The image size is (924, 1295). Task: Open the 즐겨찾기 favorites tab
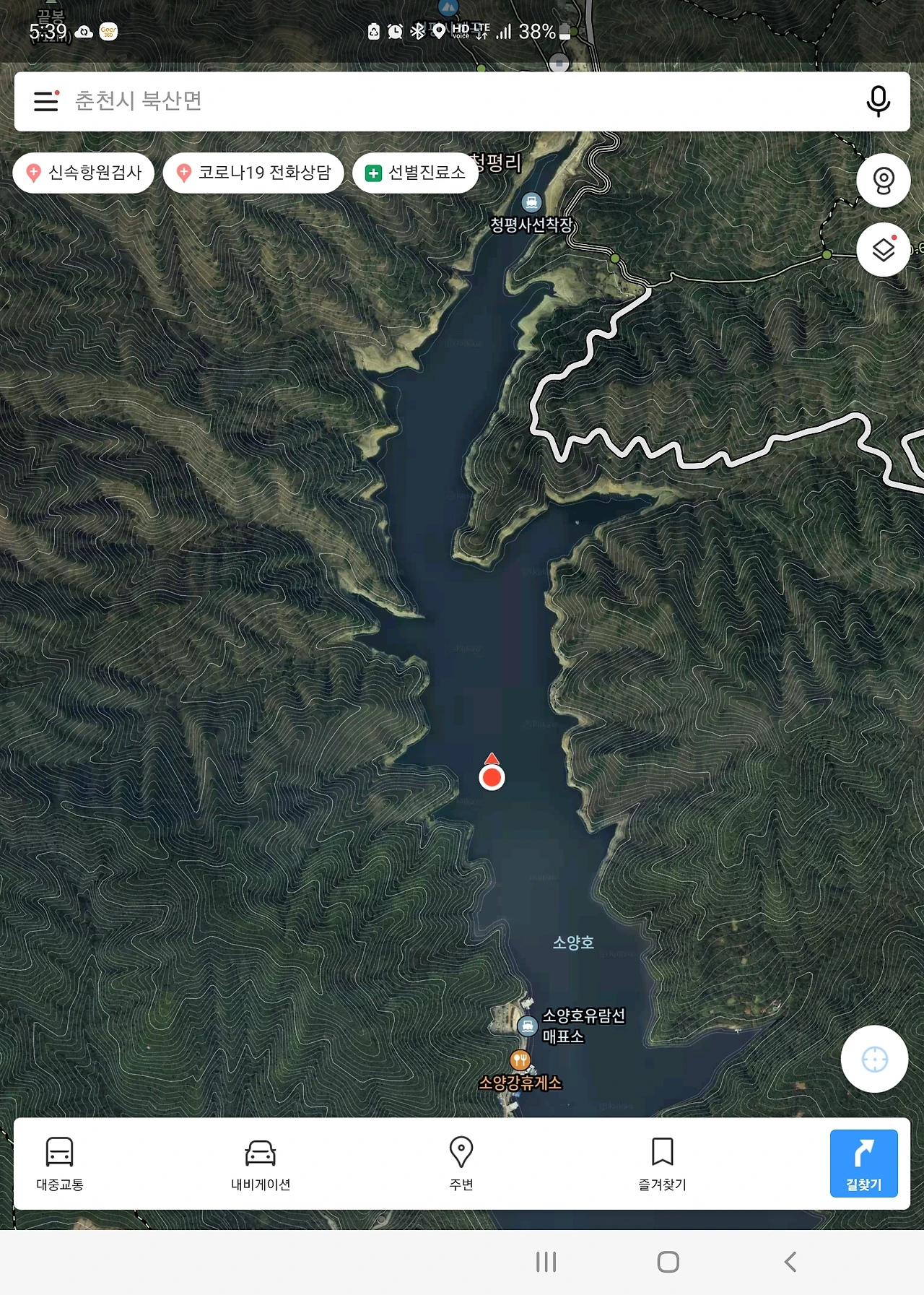click(662, 1164)
